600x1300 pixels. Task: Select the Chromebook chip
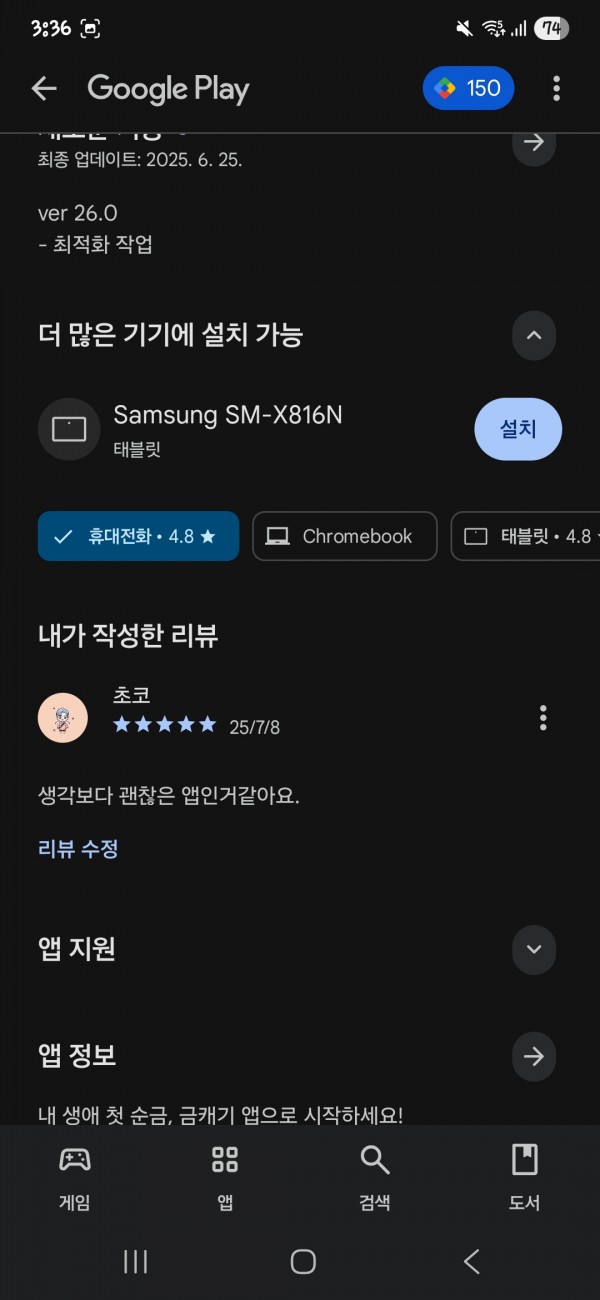[x=345, y=536]
